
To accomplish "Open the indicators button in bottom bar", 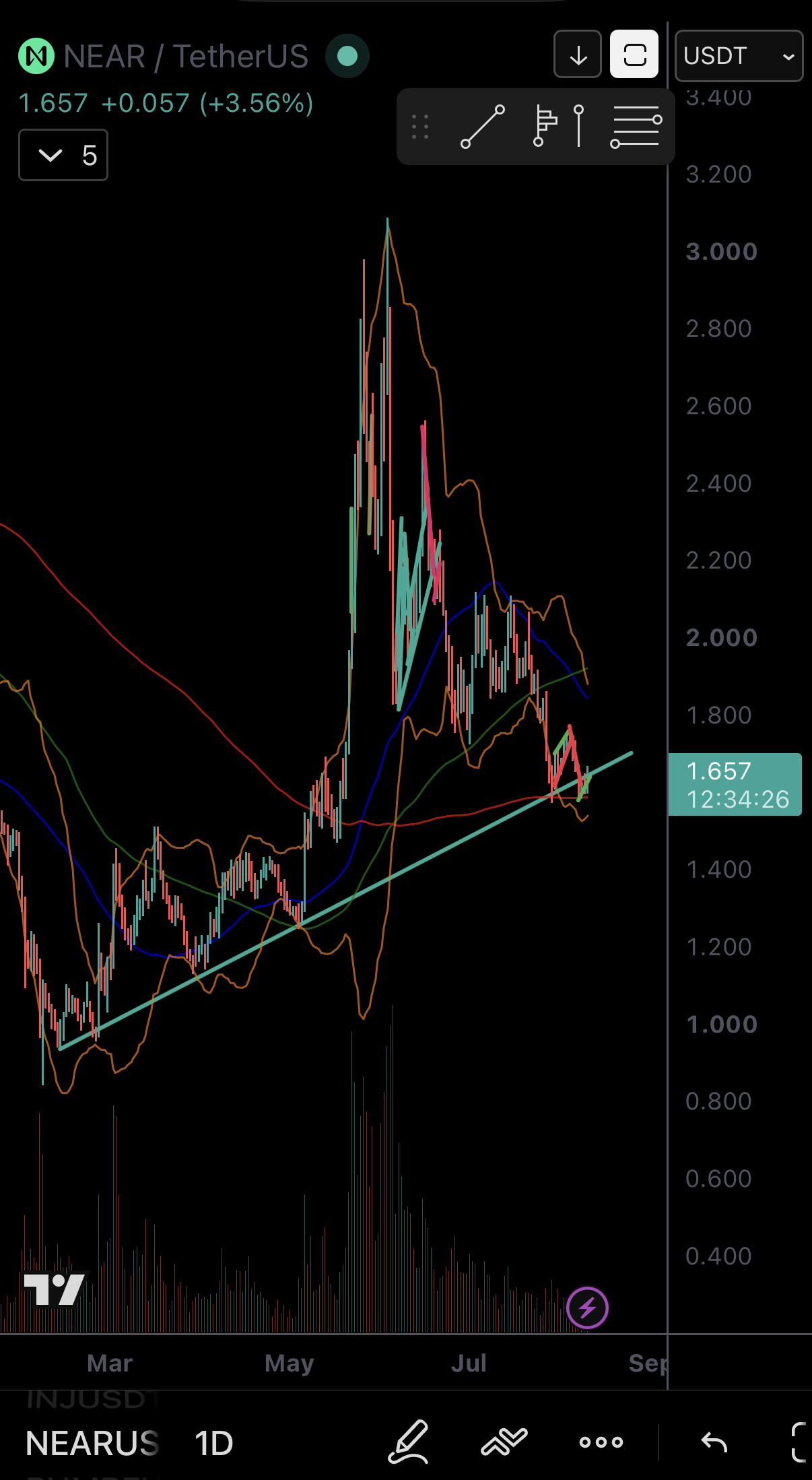I will (x=504, y=1442).
